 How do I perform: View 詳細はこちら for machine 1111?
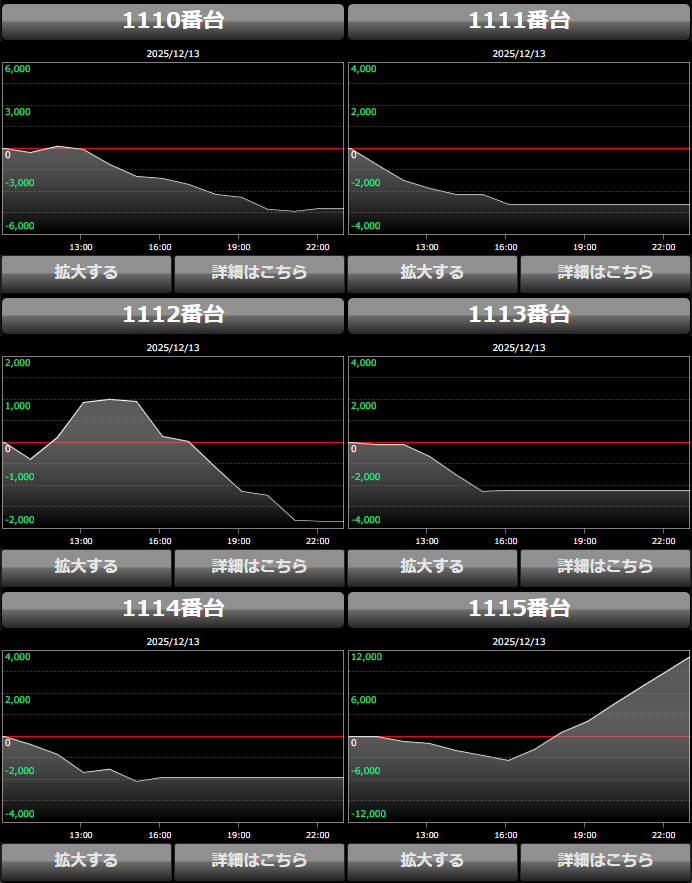605,272
